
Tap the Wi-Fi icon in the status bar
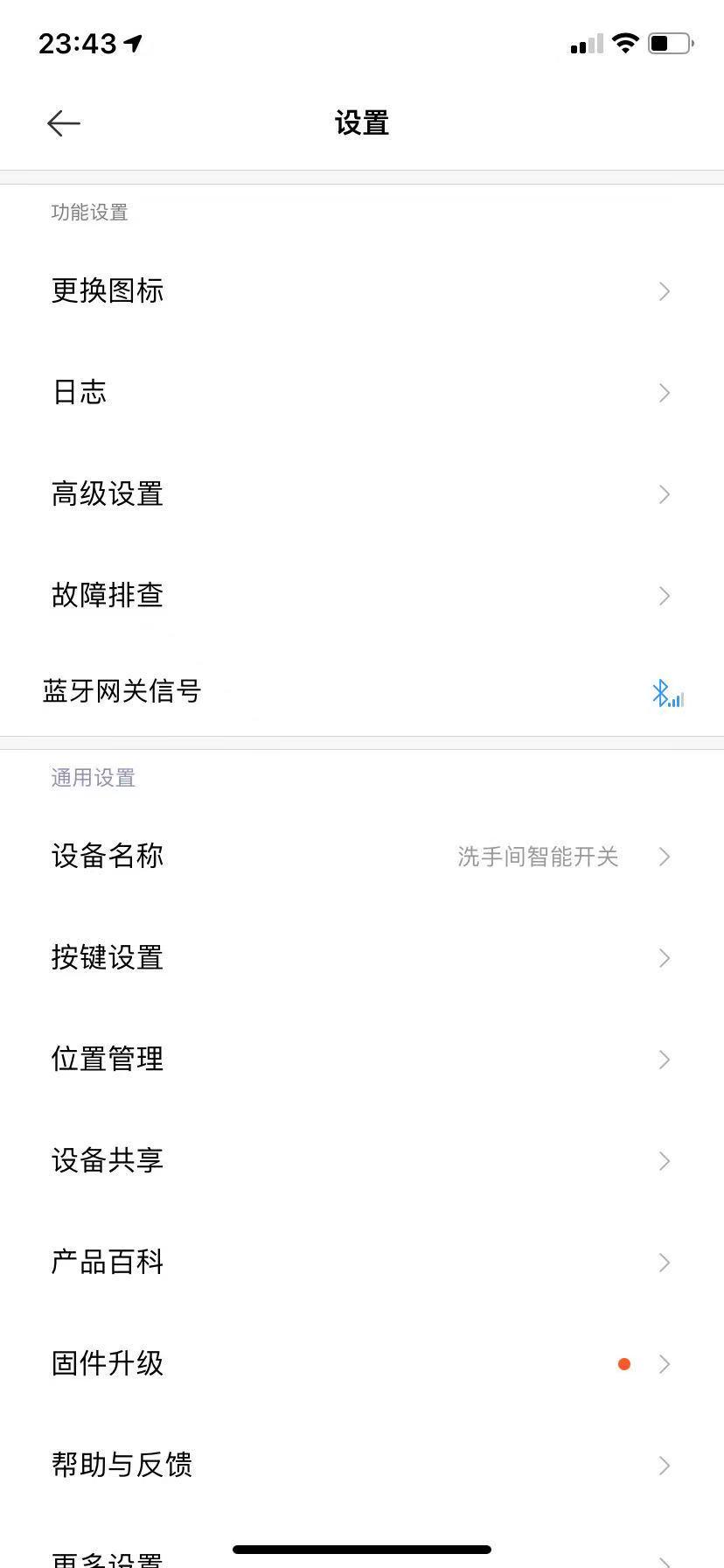(627, 42)
